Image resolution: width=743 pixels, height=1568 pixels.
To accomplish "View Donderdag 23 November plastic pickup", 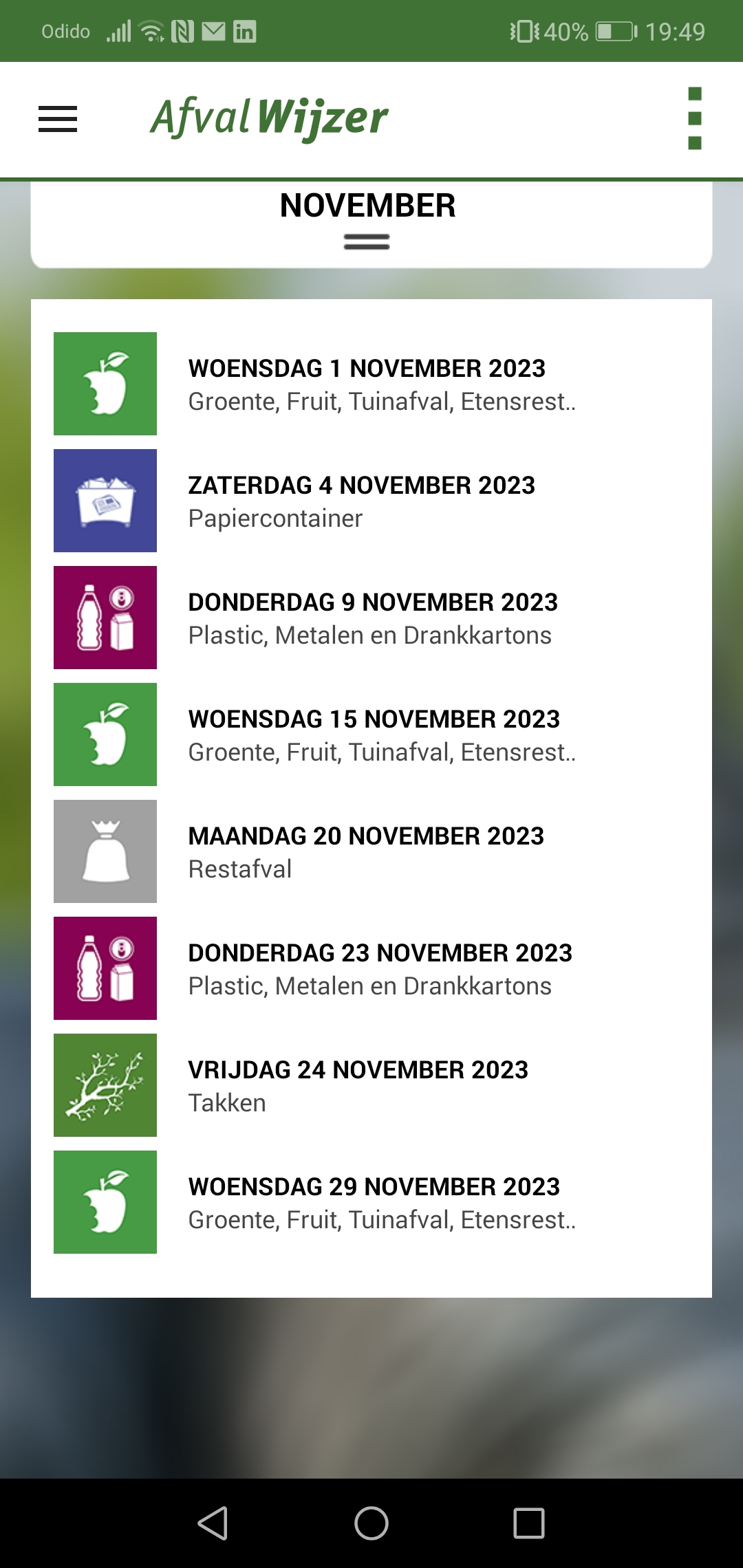I will [x=371, y=968].
